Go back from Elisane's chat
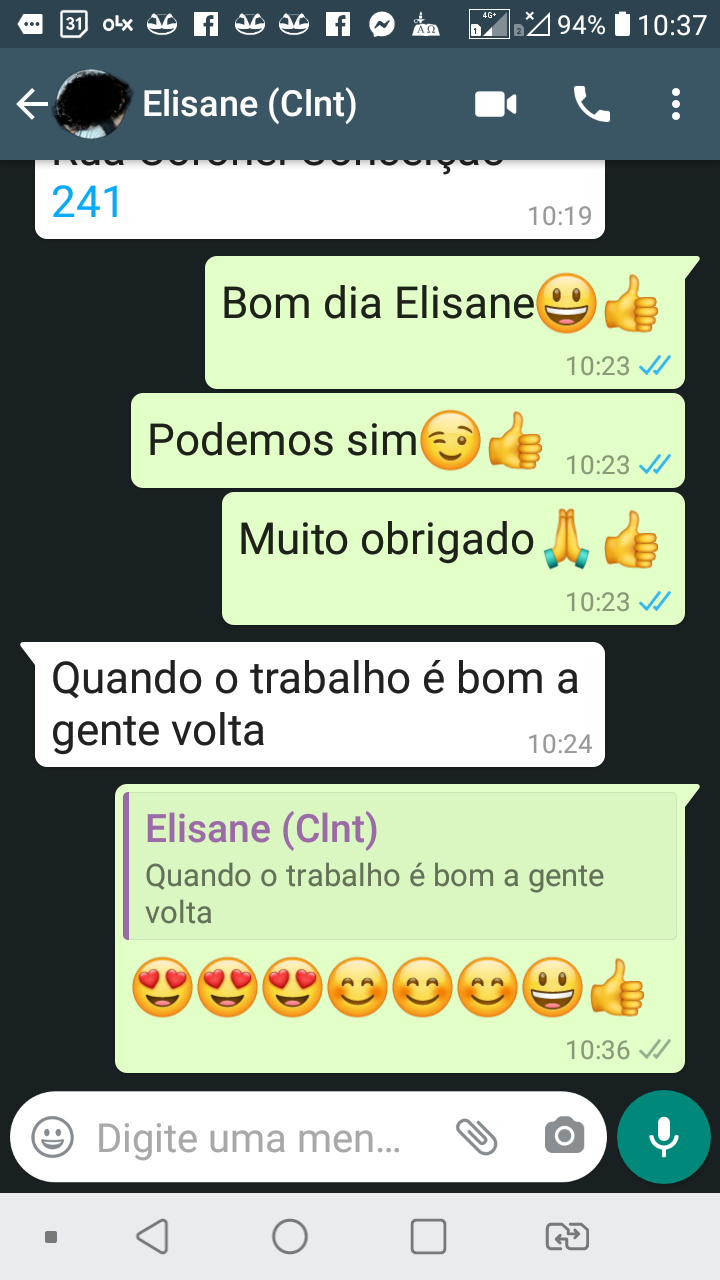720x1280 pixels. point(32,104)
